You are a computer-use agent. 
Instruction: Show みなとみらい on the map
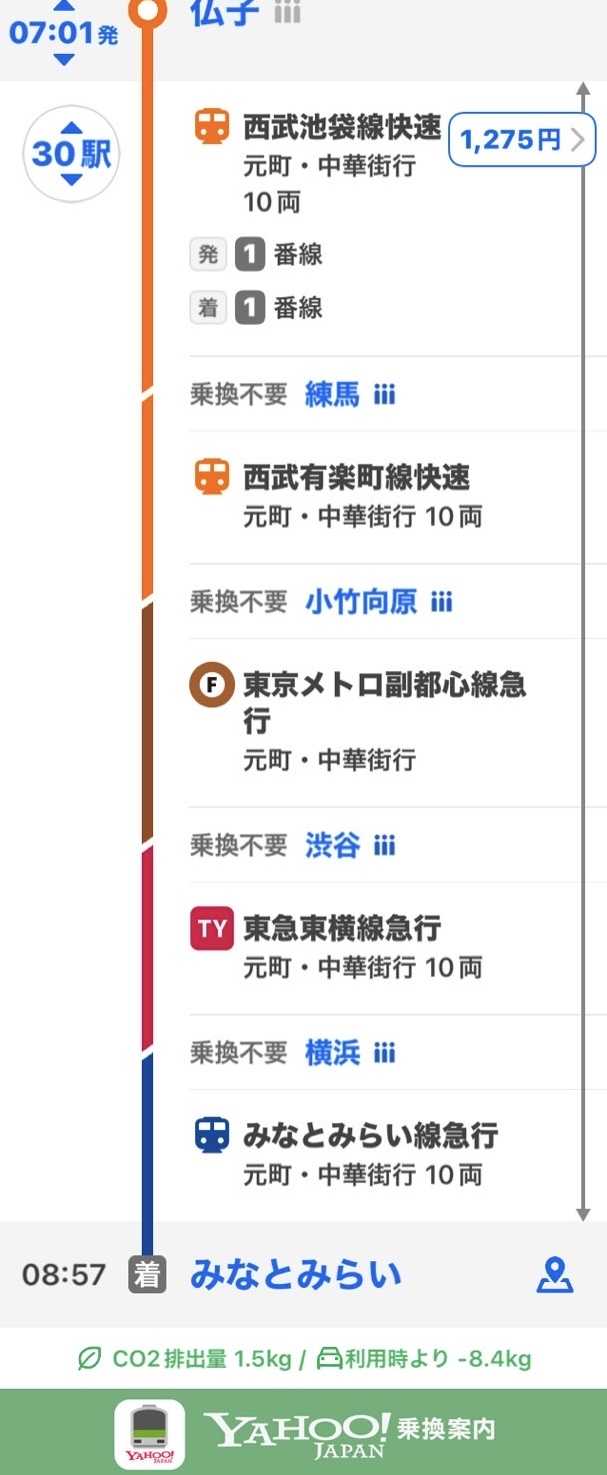tap(555, 1275)
